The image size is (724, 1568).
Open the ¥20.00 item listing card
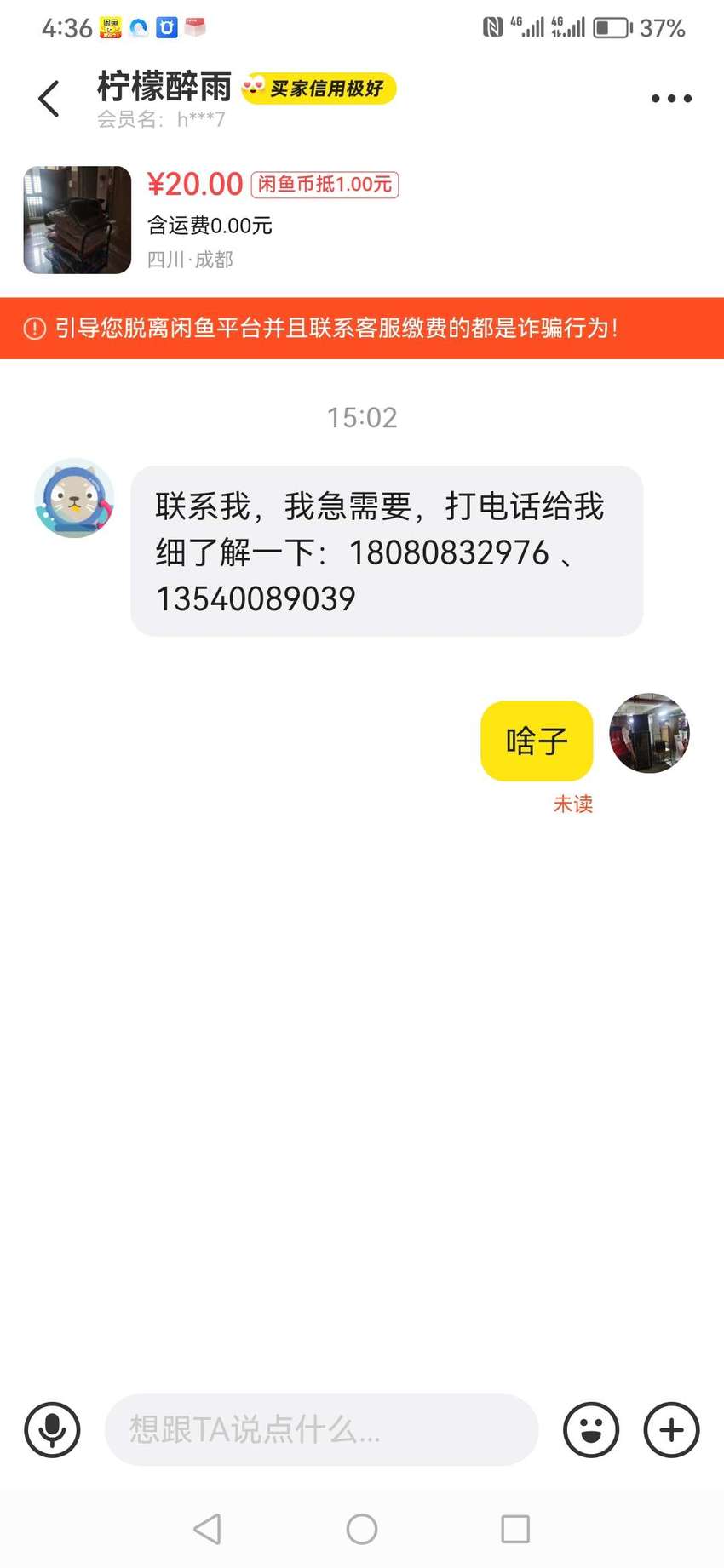click(362, 220)
